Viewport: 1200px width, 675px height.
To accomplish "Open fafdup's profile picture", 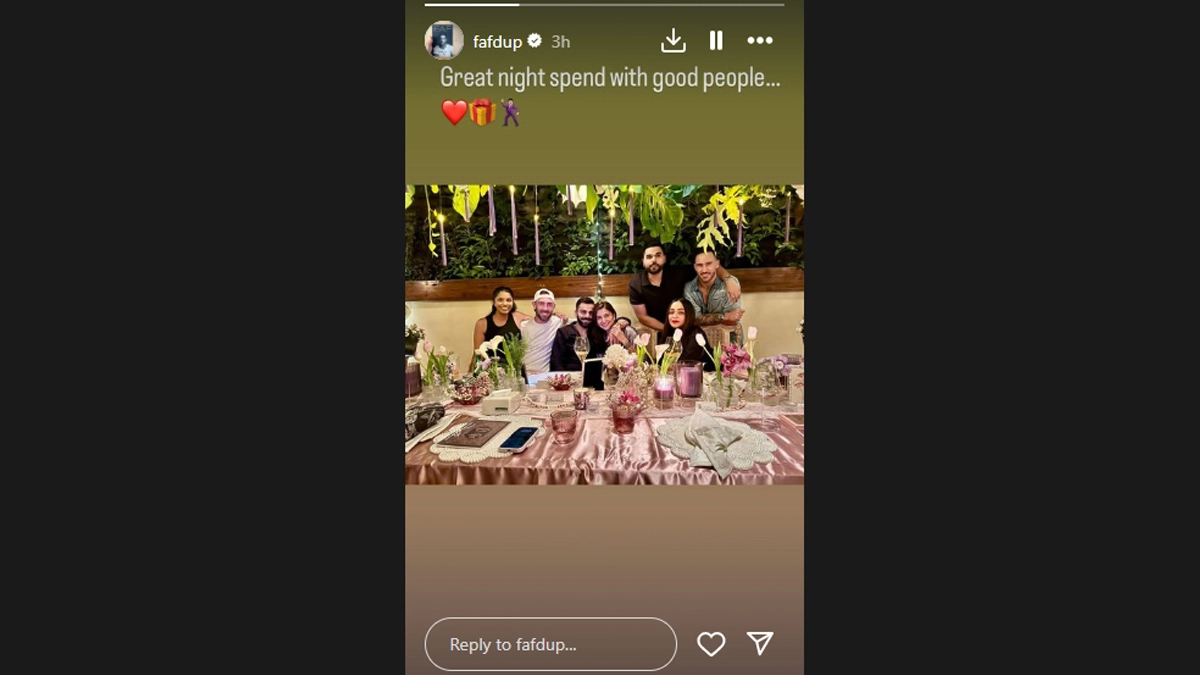I will (444, 41).
